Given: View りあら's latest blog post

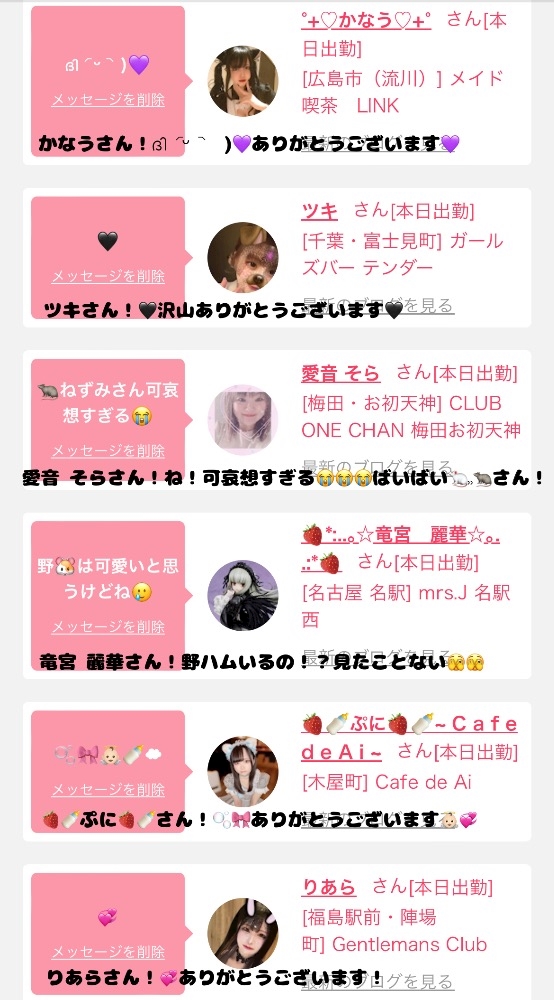Looking at the screenshot, I should (378, 981).
